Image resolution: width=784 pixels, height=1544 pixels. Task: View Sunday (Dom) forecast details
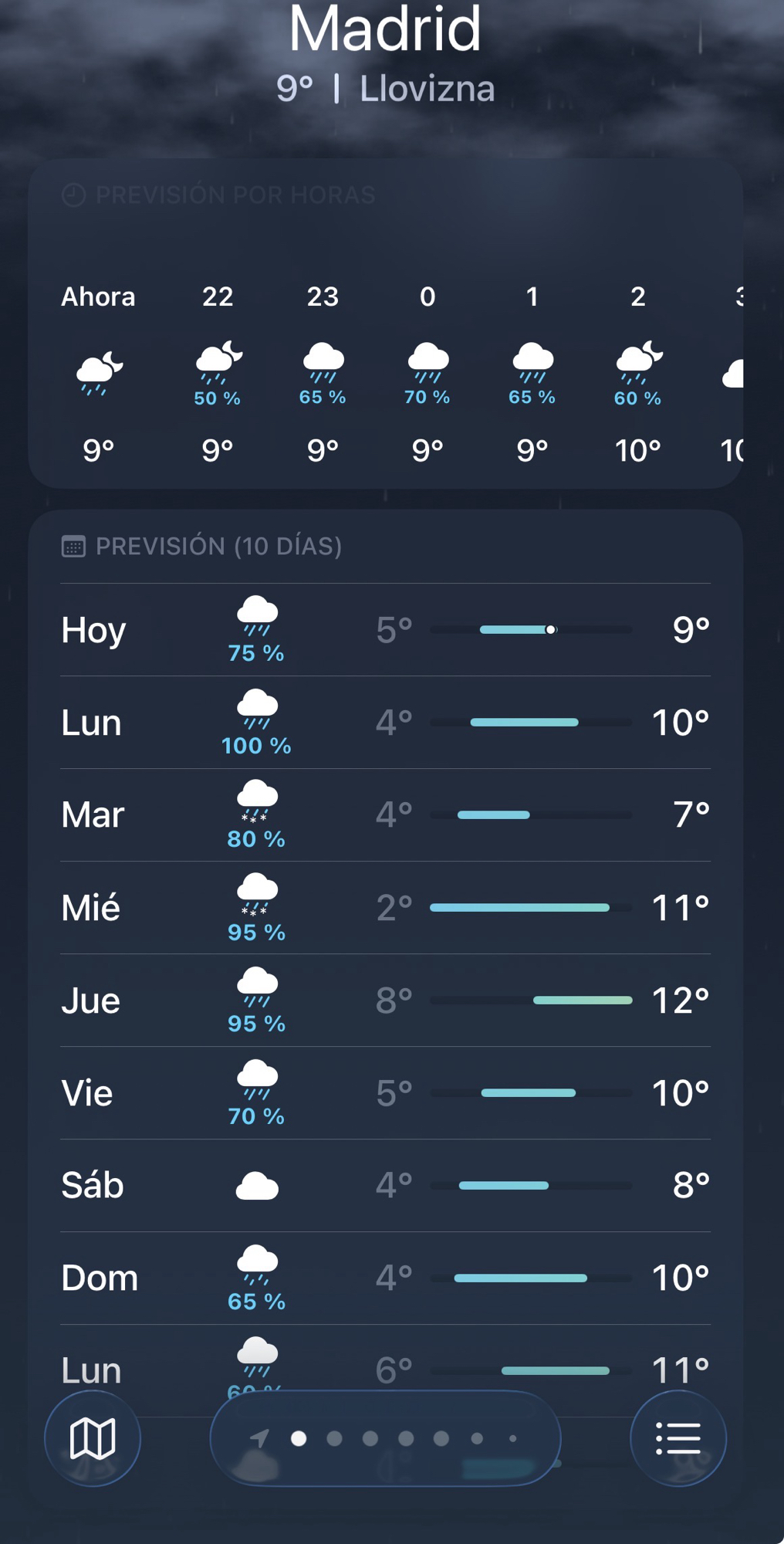coord(386,1278)
